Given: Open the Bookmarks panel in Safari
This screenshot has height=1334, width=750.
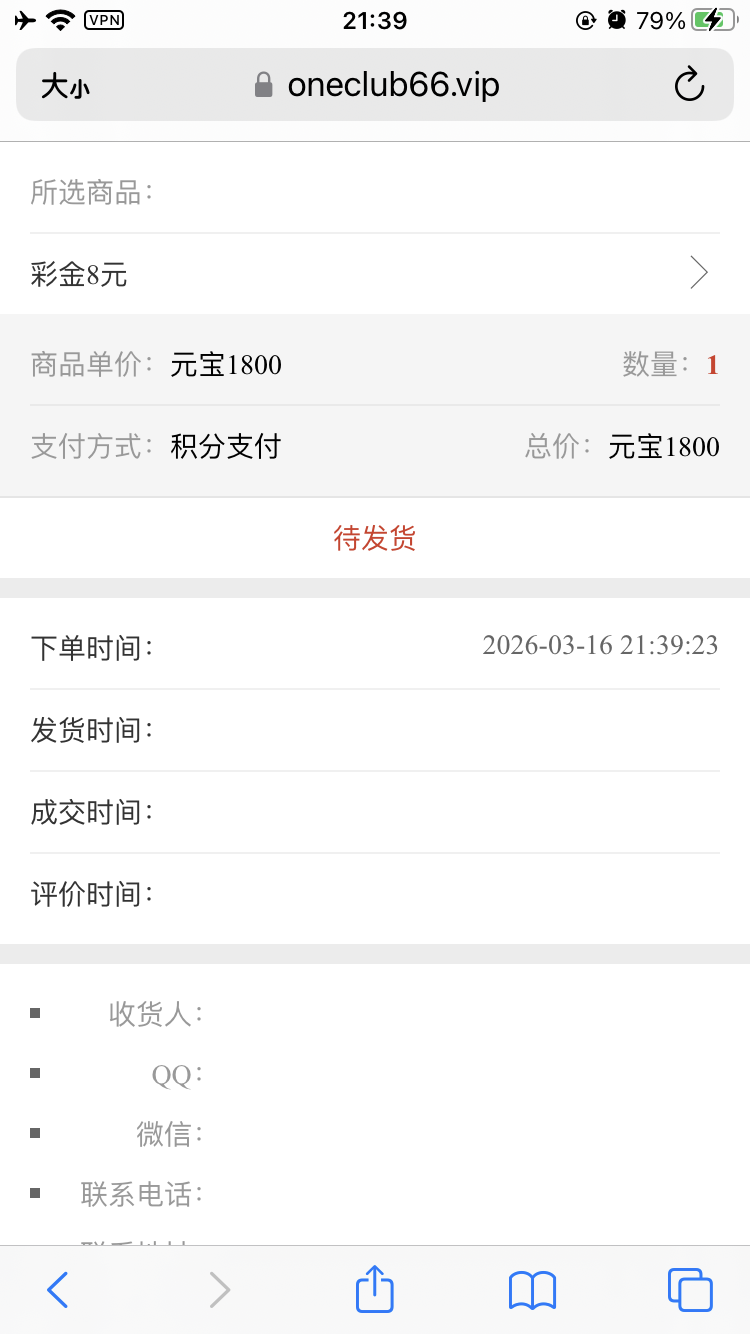Looking at the screenshot, I should [x=531, y=1289].
